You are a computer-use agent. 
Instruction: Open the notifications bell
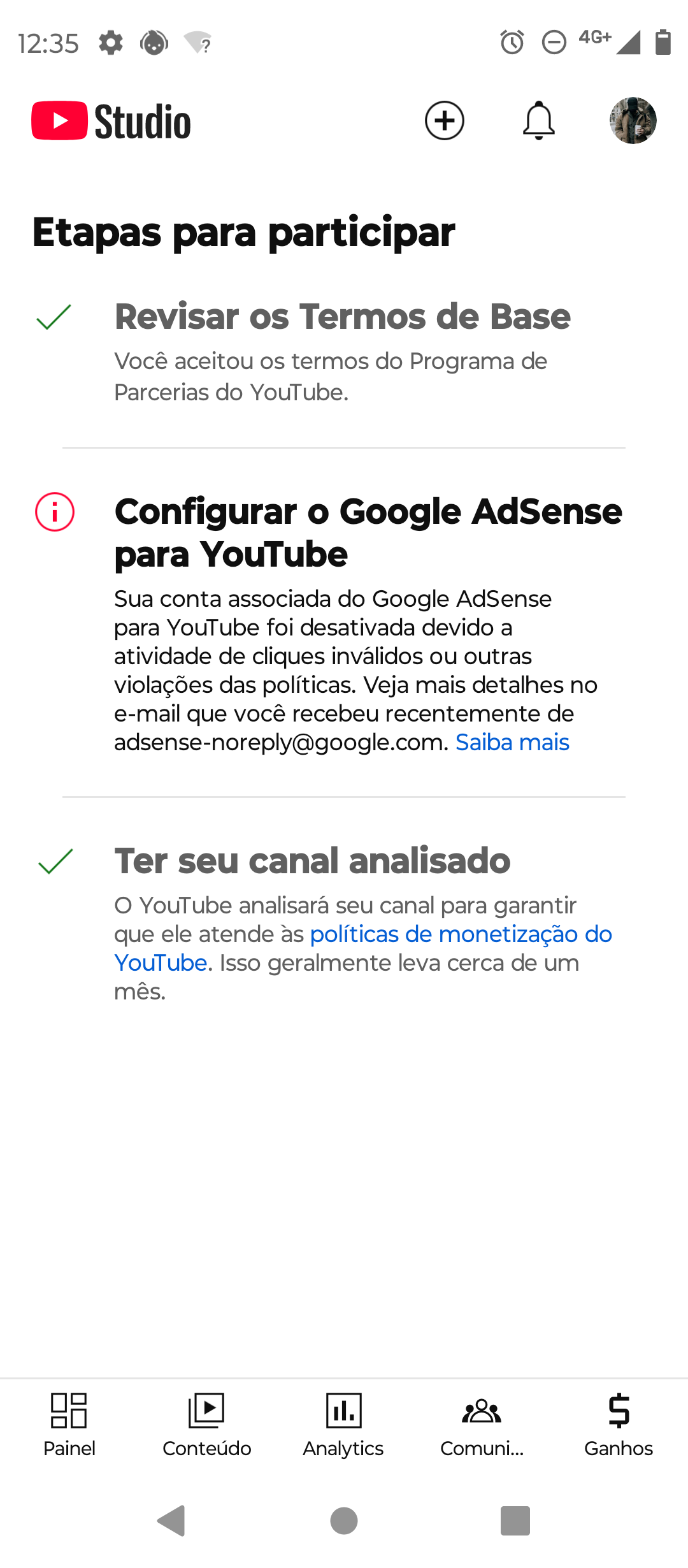538,120
